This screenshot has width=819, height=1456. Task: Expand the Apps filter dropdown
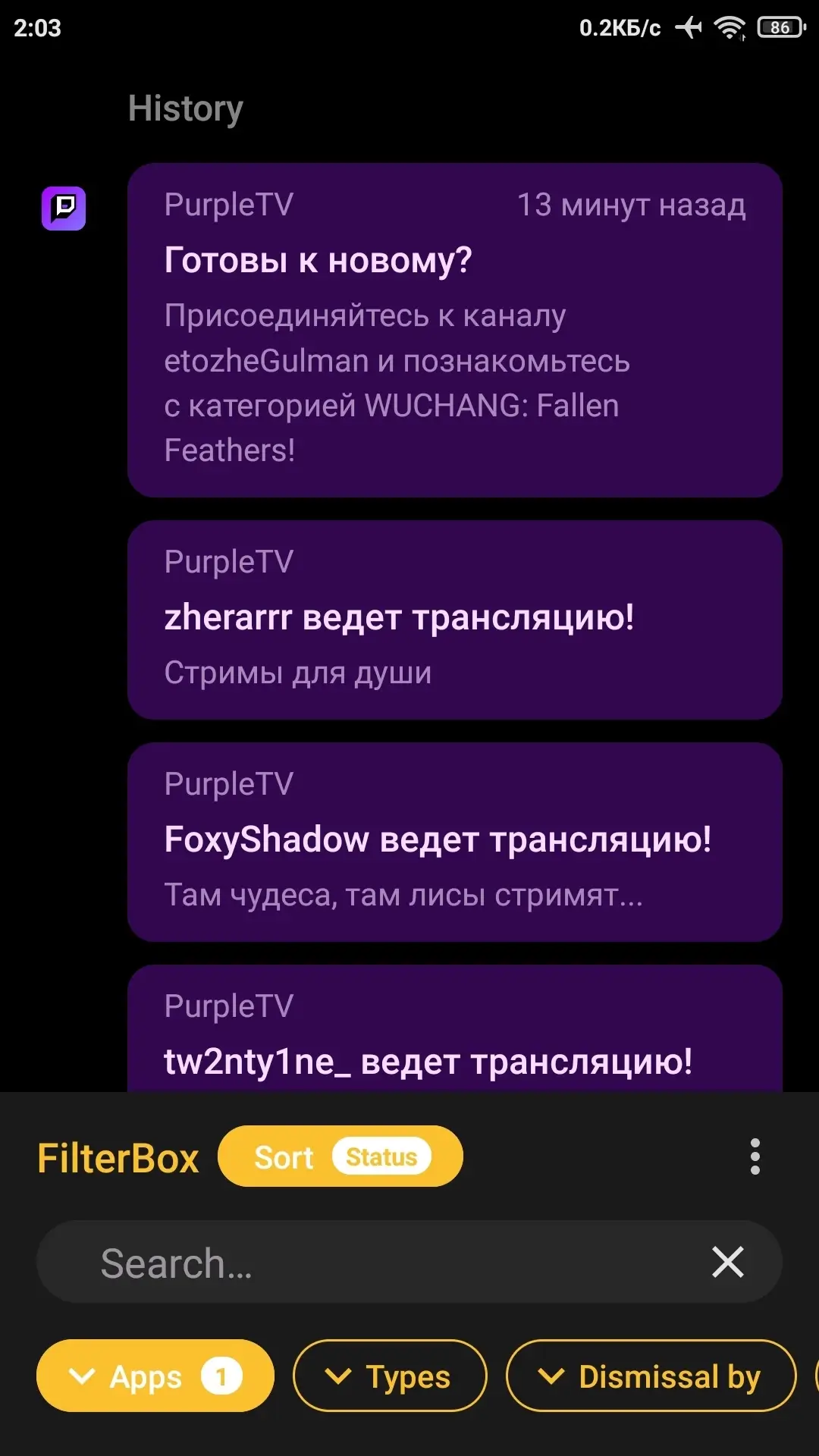pyautogui.click(x=155, y=1376)
